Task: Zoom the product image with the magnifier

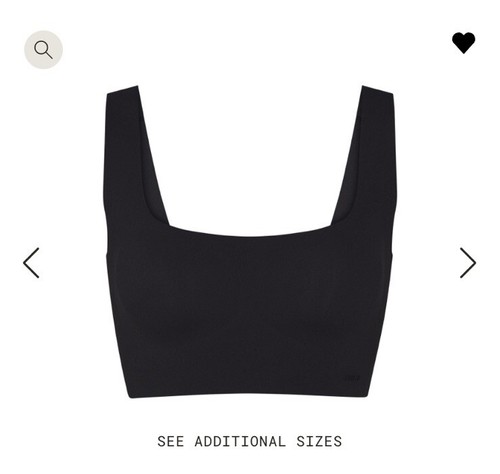Action: click(43, 50)
